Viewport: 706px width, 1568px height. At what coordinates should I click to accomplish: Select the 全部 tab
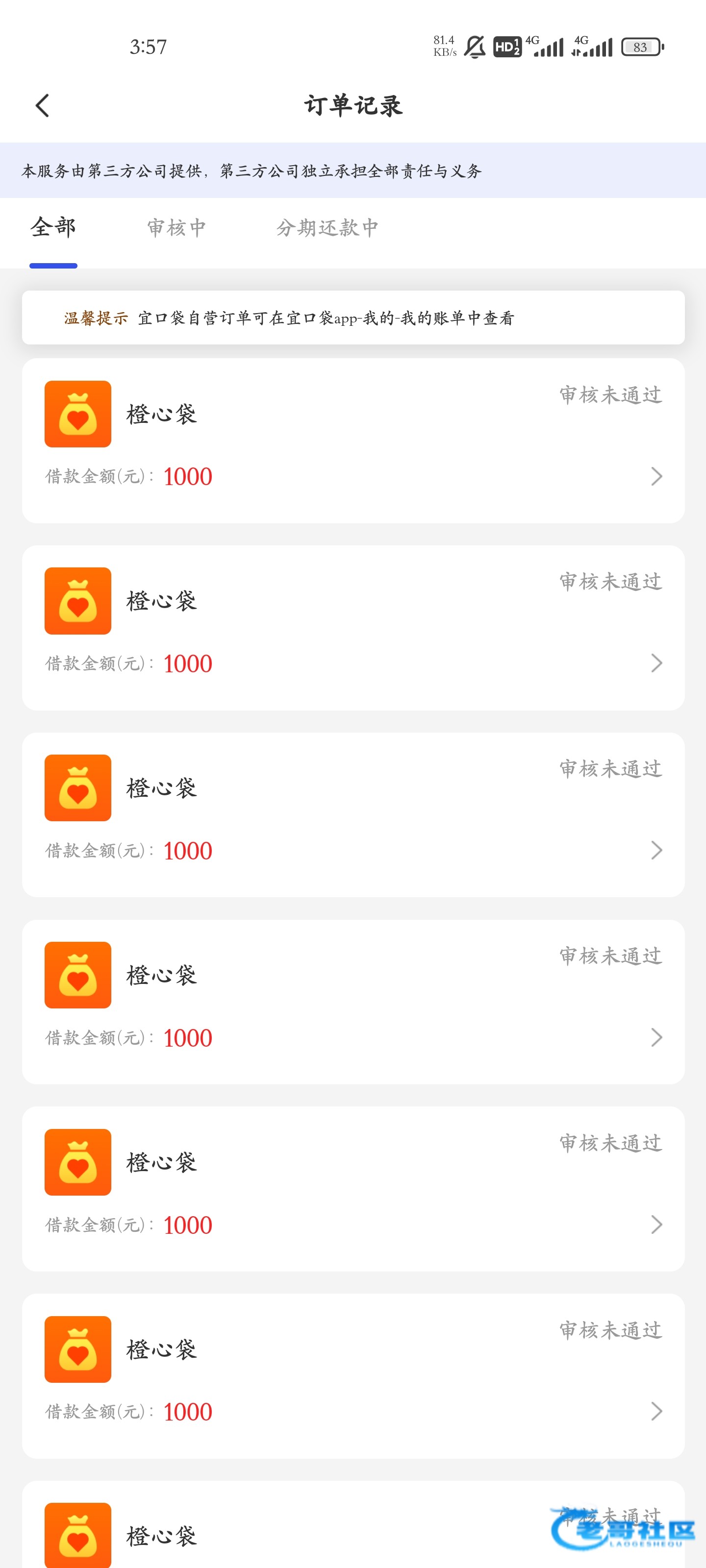click(53, 228)
